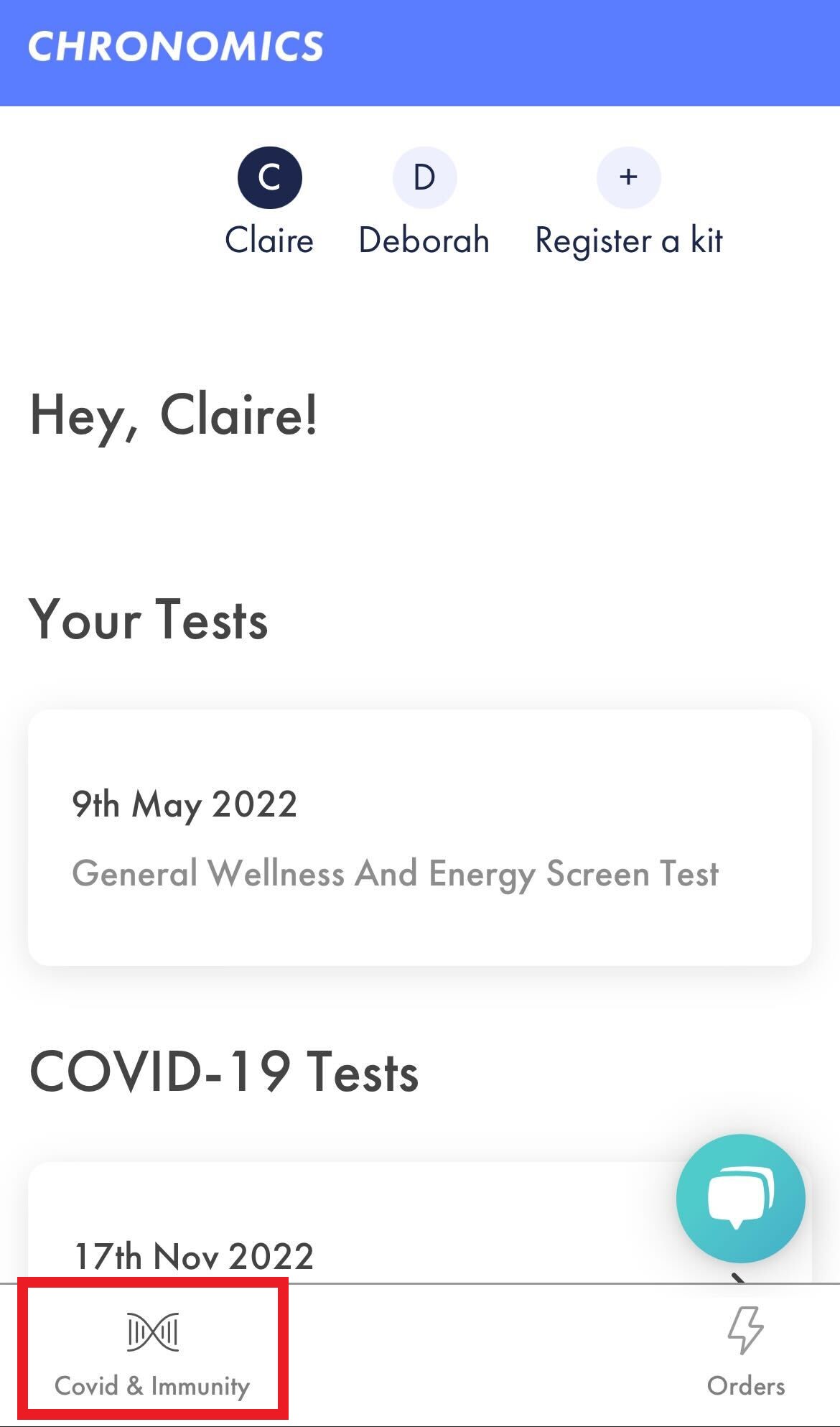Open the 17th Nov 2022 COVID-19 test
This screenshot has height=1427, width=840.
pos(420,1222)
